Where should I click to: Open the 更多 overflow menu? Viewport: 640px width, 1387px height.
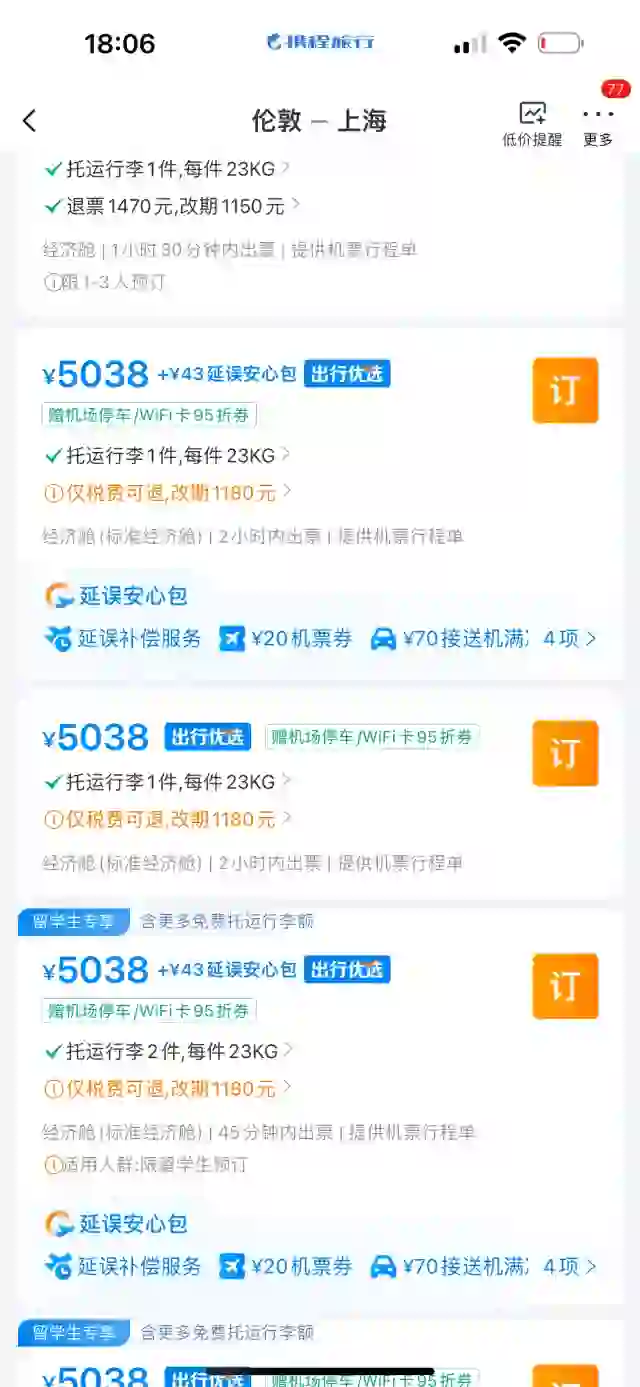click(598, 124)
